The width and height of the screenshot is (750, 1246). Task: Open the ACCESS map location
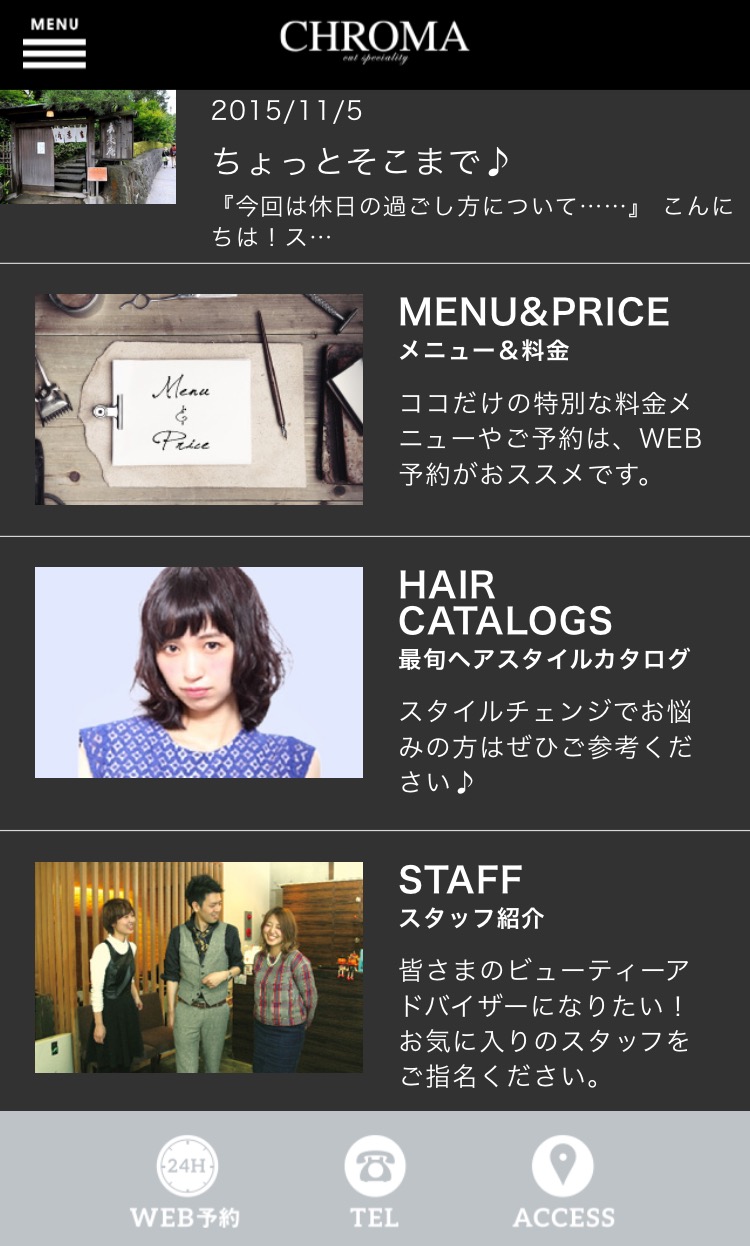tap(563, 1180)
